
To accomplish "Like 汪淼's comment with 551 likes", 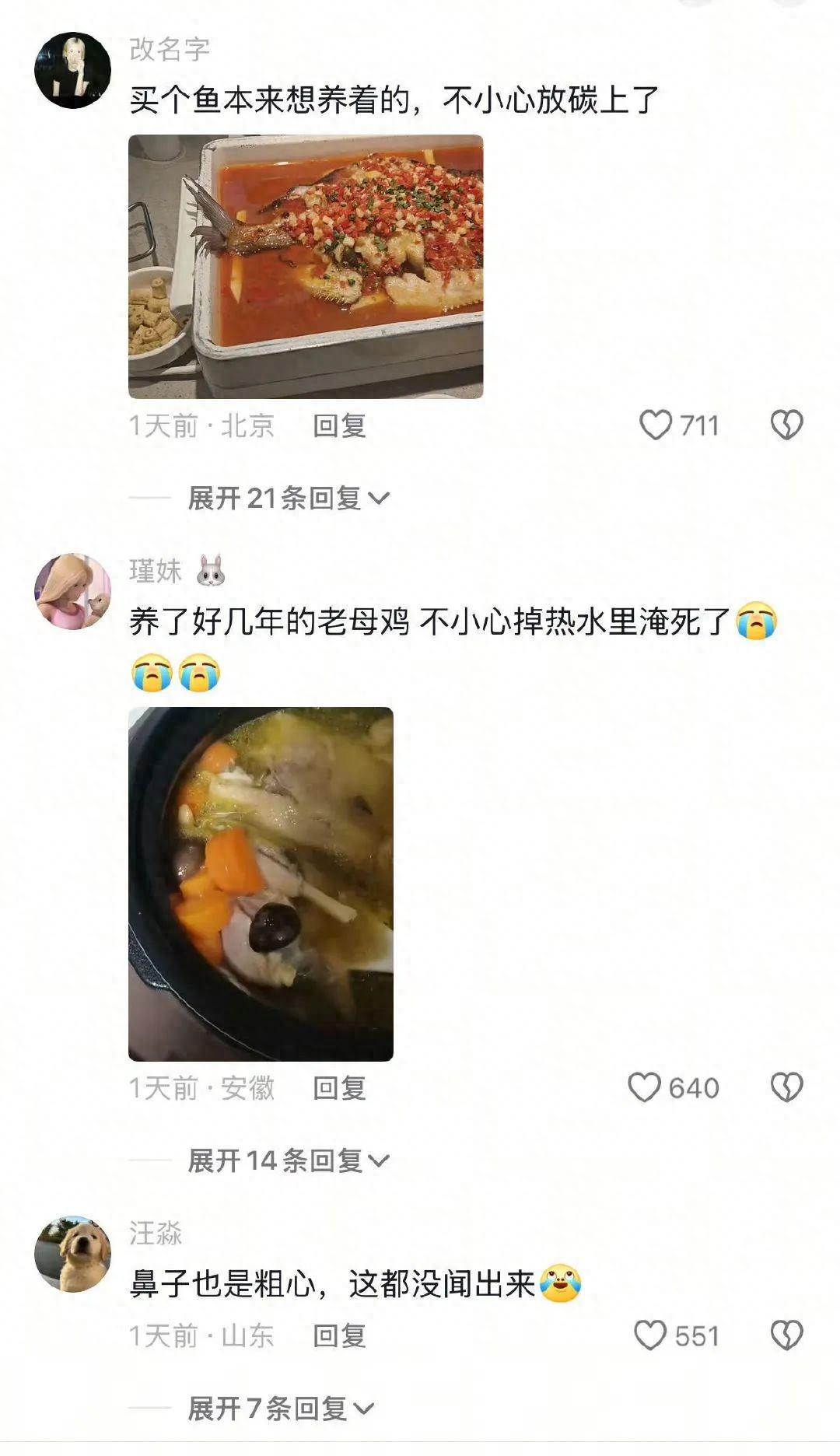I will pos(650,1335).
